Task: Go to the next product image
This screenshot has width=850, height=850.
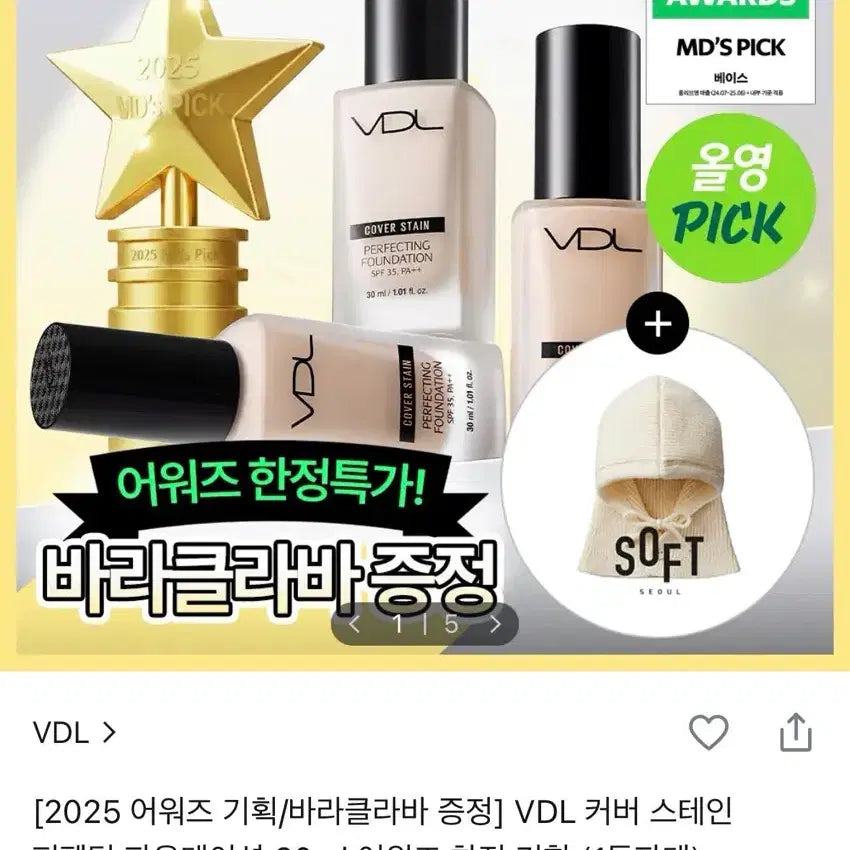Action: point(496,626)
